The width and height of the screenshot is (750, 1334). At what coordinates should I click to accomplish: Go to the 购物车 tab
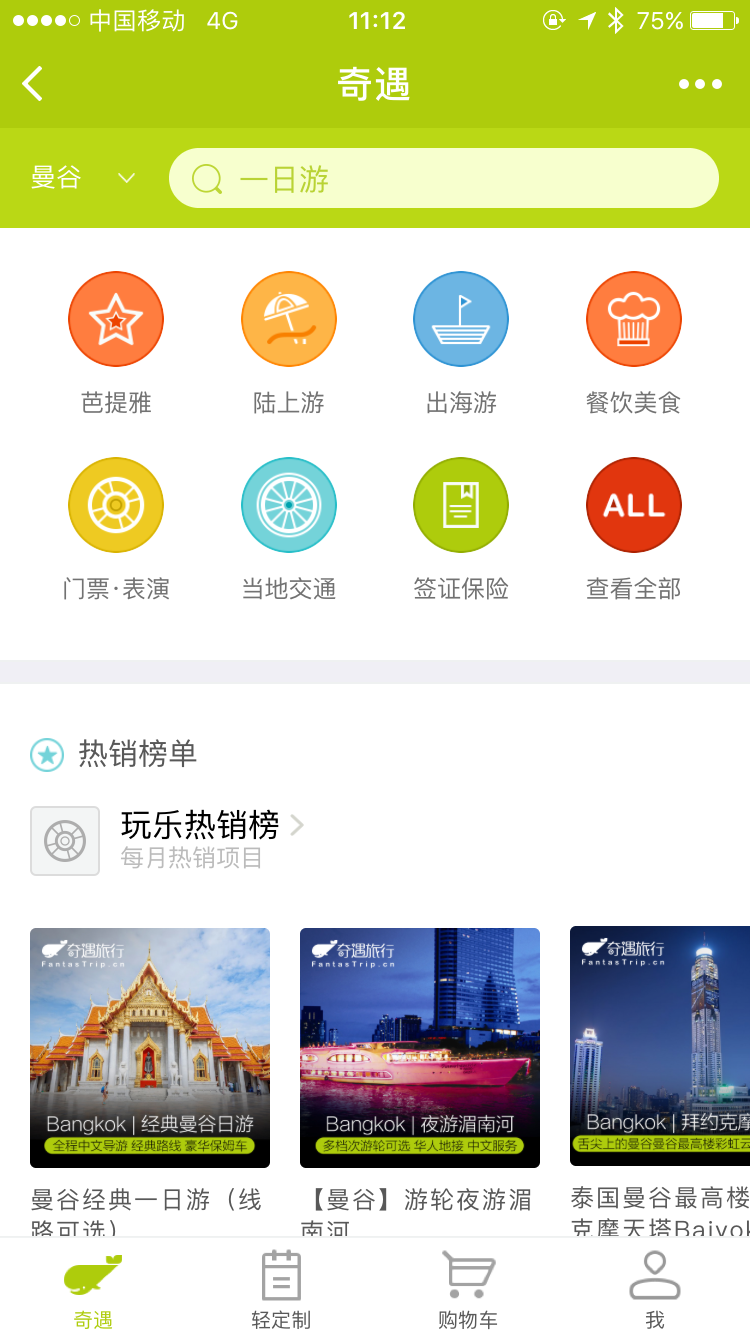click(468, 1288)
